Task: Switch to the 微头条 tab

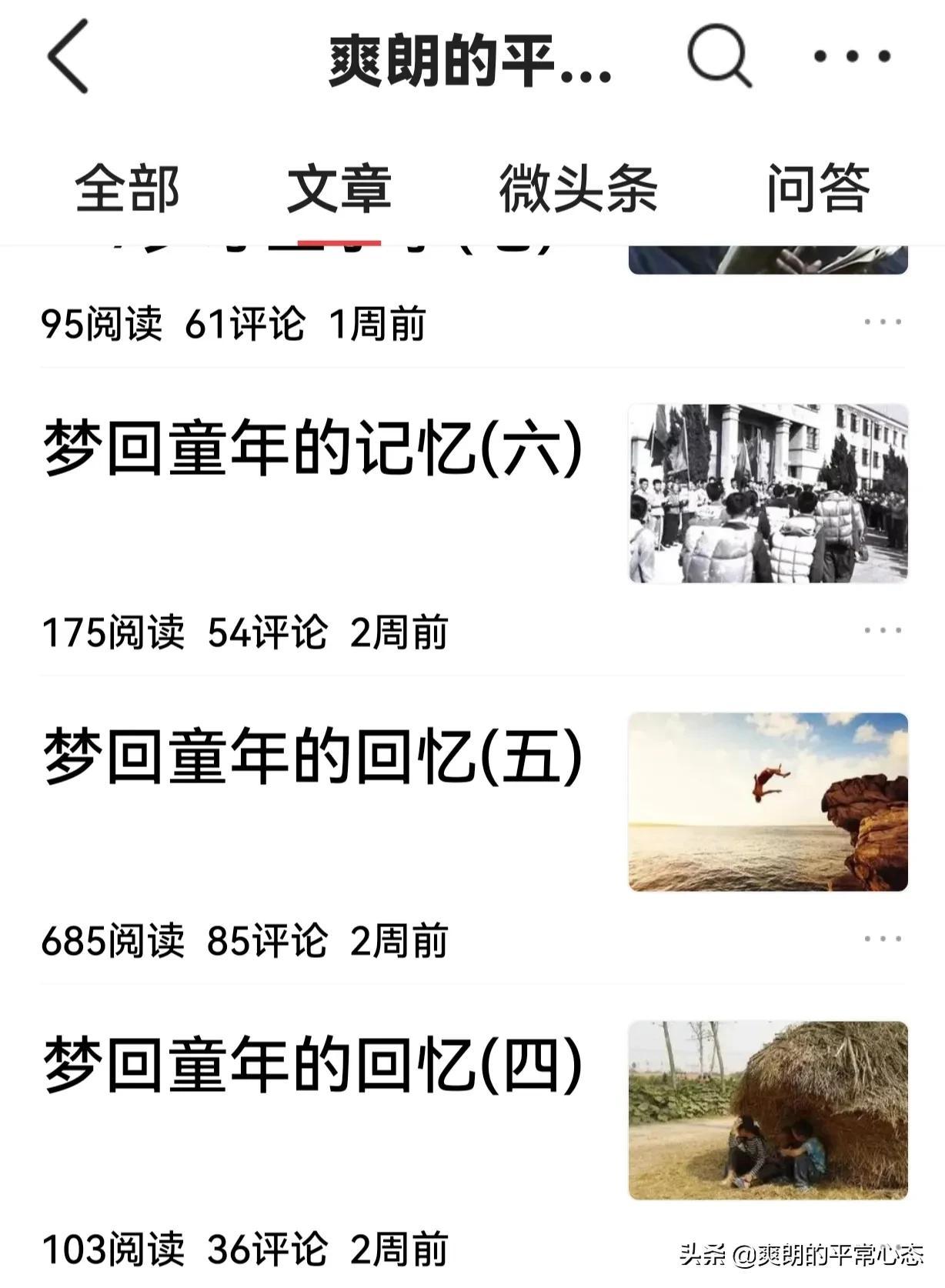Action: (578, 189)
